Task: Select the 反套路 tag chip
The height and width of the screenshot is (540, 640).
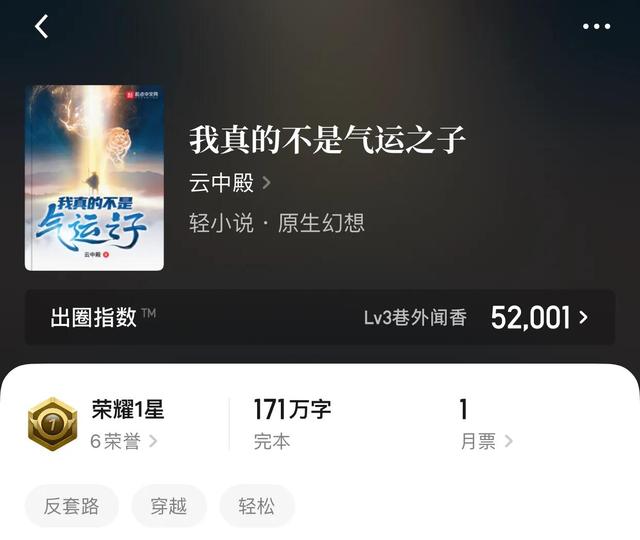Action: tap(72, 506)
